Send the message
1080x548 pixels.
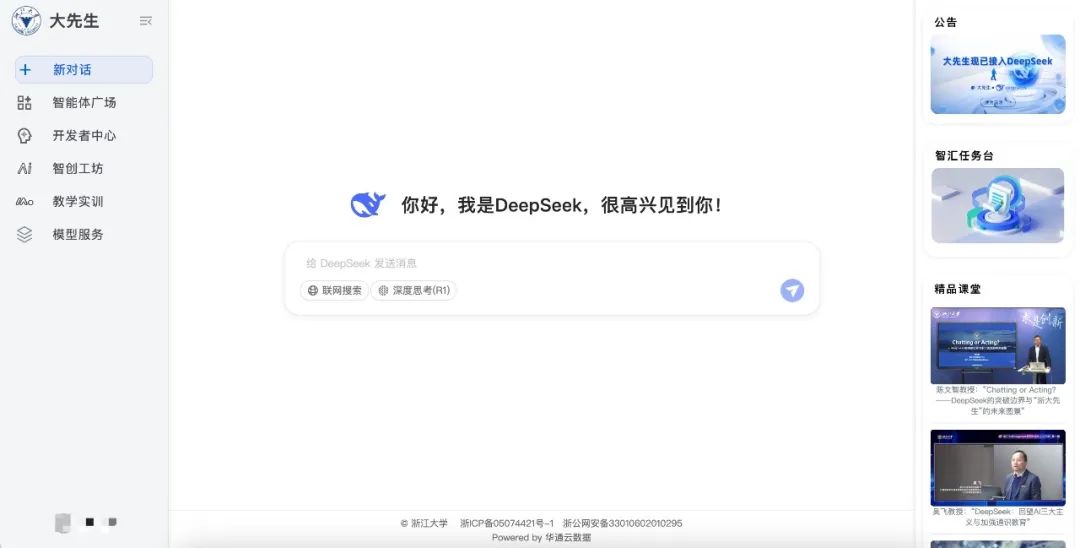tap(792, 291)
